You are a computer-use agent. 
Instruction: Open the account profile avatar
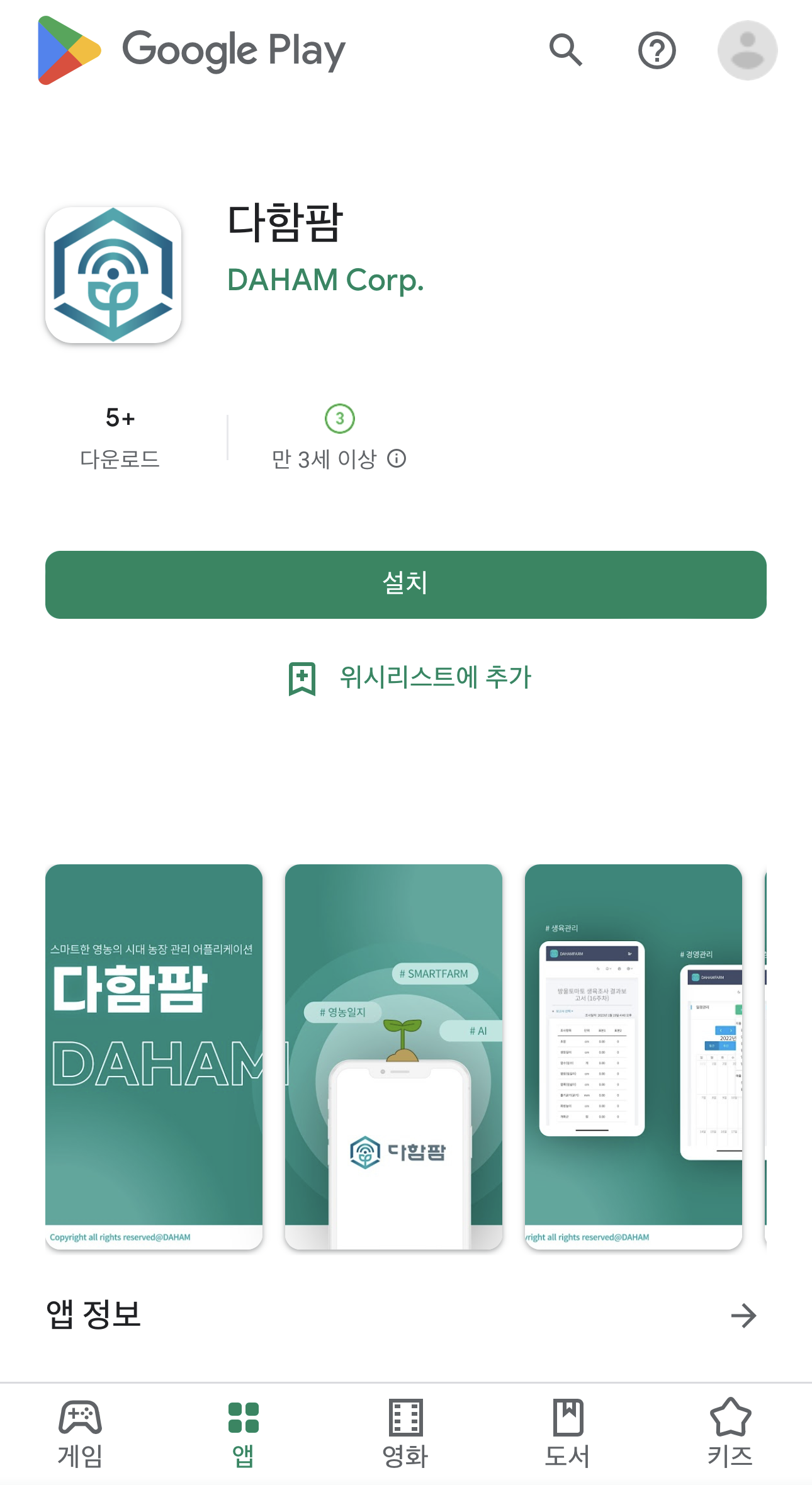coord(747,50)
